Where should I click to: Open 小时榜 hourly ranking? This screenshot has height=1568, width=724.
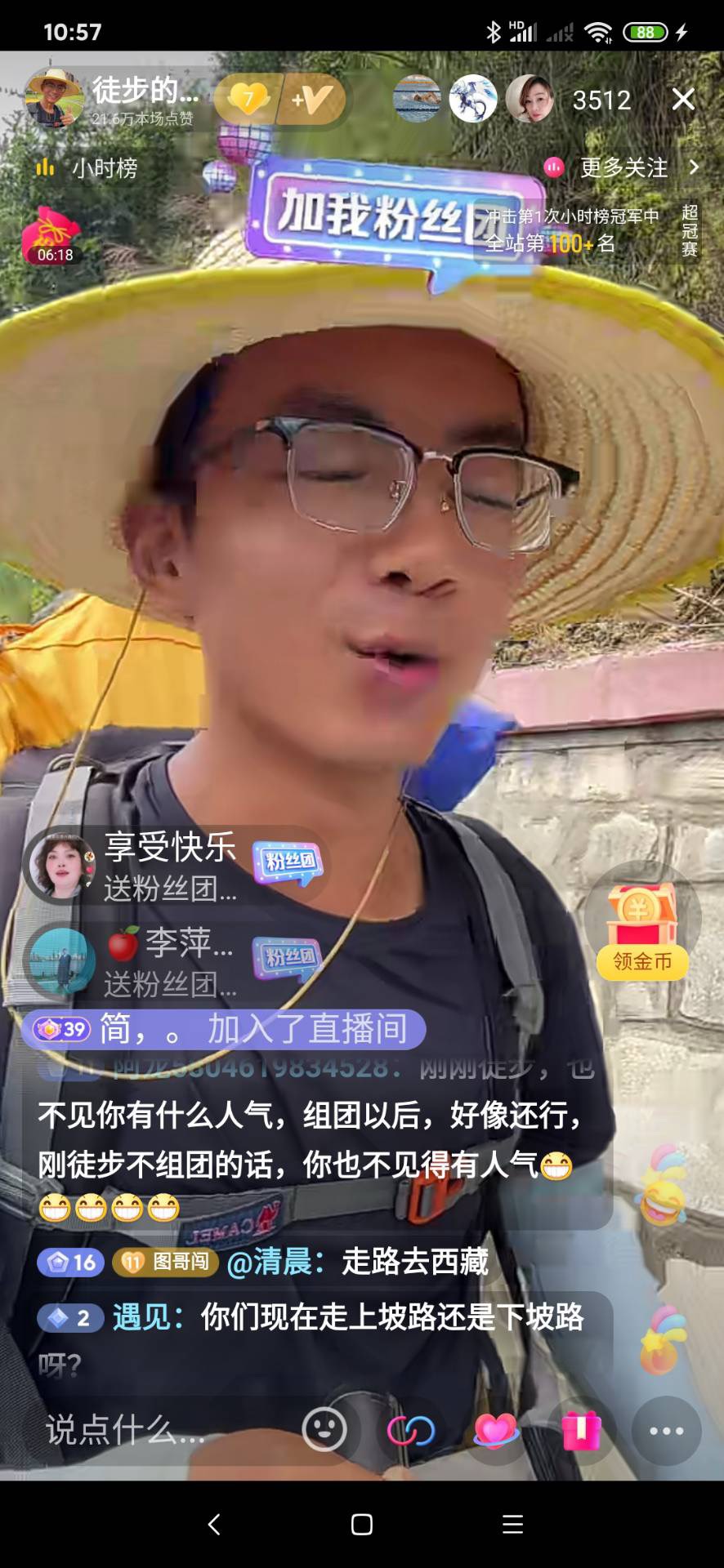click(x=87, y=168)
